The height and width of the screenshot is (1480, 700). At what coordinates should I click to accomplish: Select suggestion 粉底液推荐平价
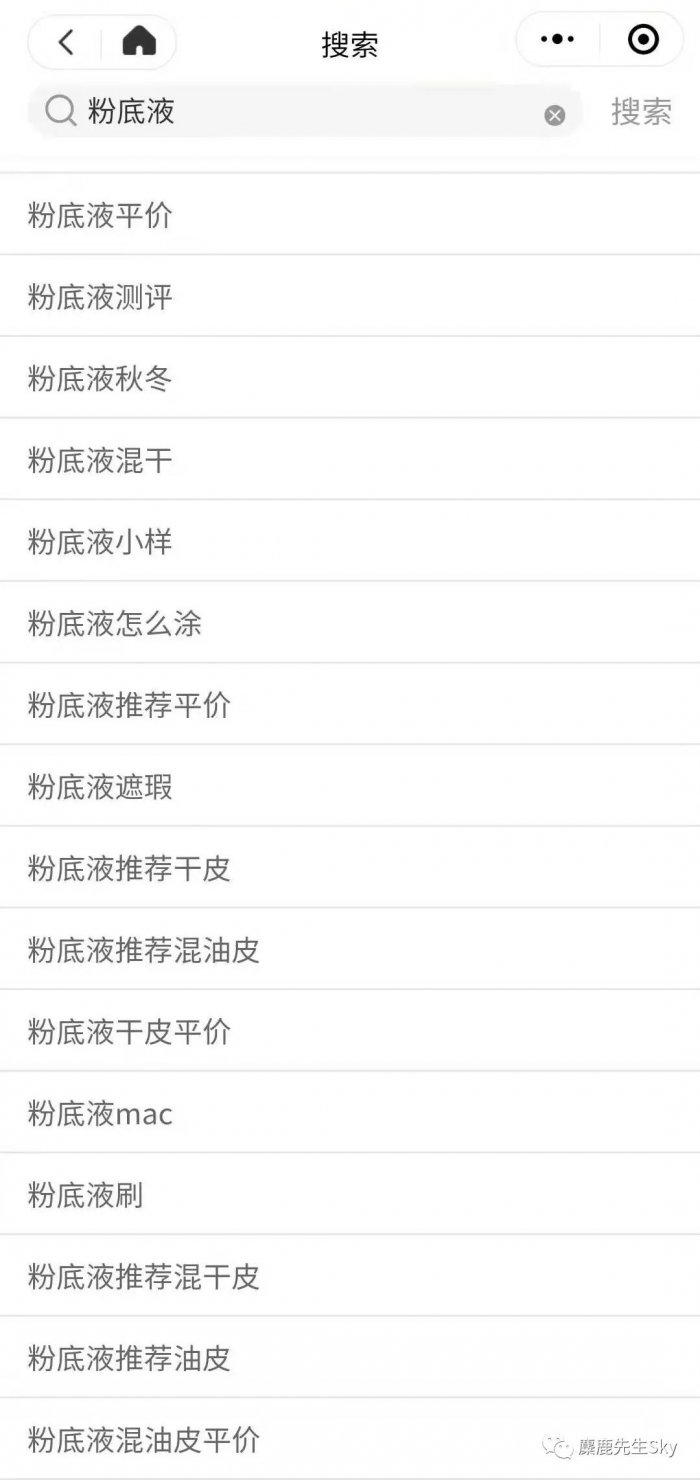(130, 705)
